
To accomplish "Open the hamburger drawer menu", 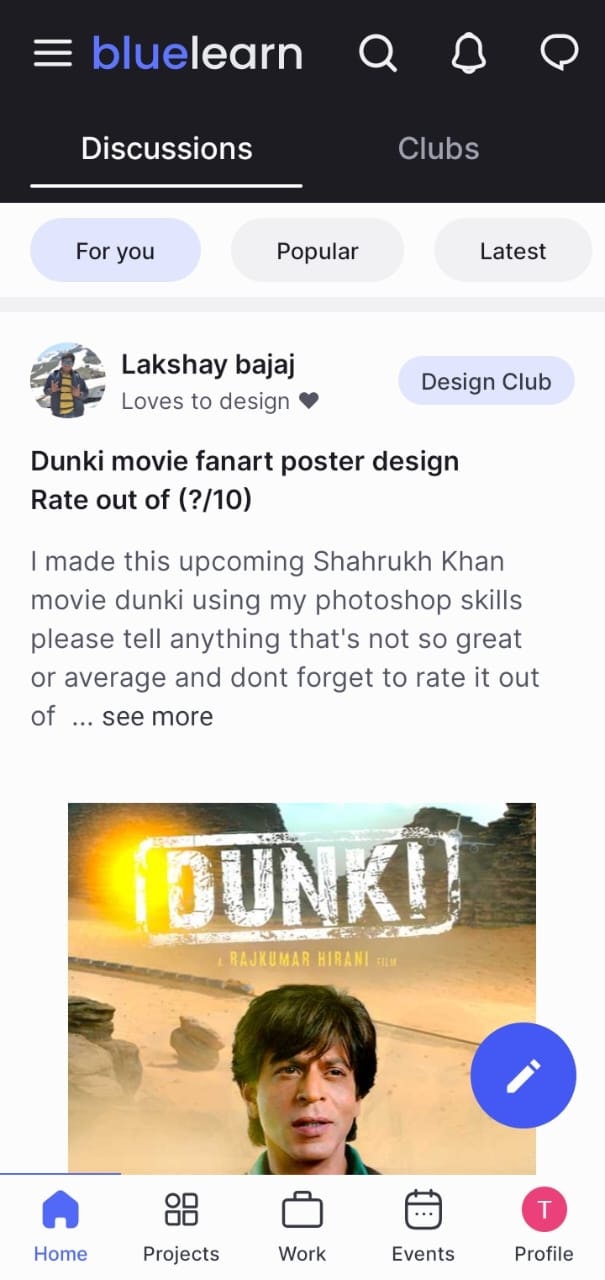I will (53, 53).
